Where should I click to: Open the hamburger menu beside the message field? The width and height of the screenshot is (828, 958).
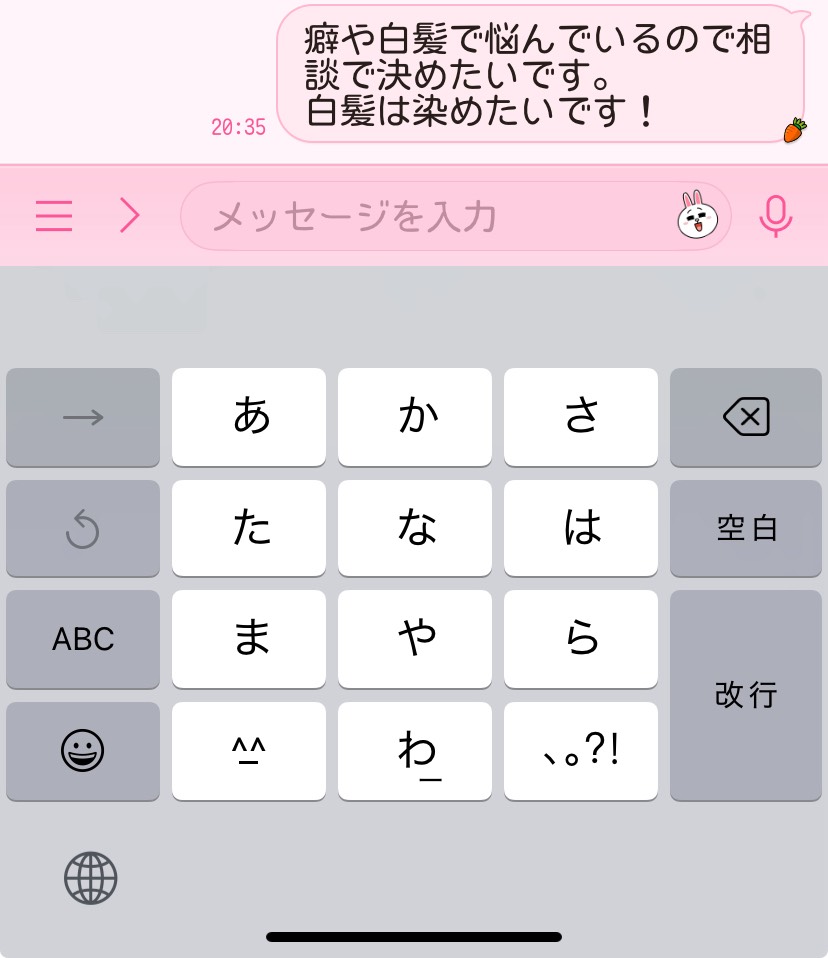tap(54, 216)
